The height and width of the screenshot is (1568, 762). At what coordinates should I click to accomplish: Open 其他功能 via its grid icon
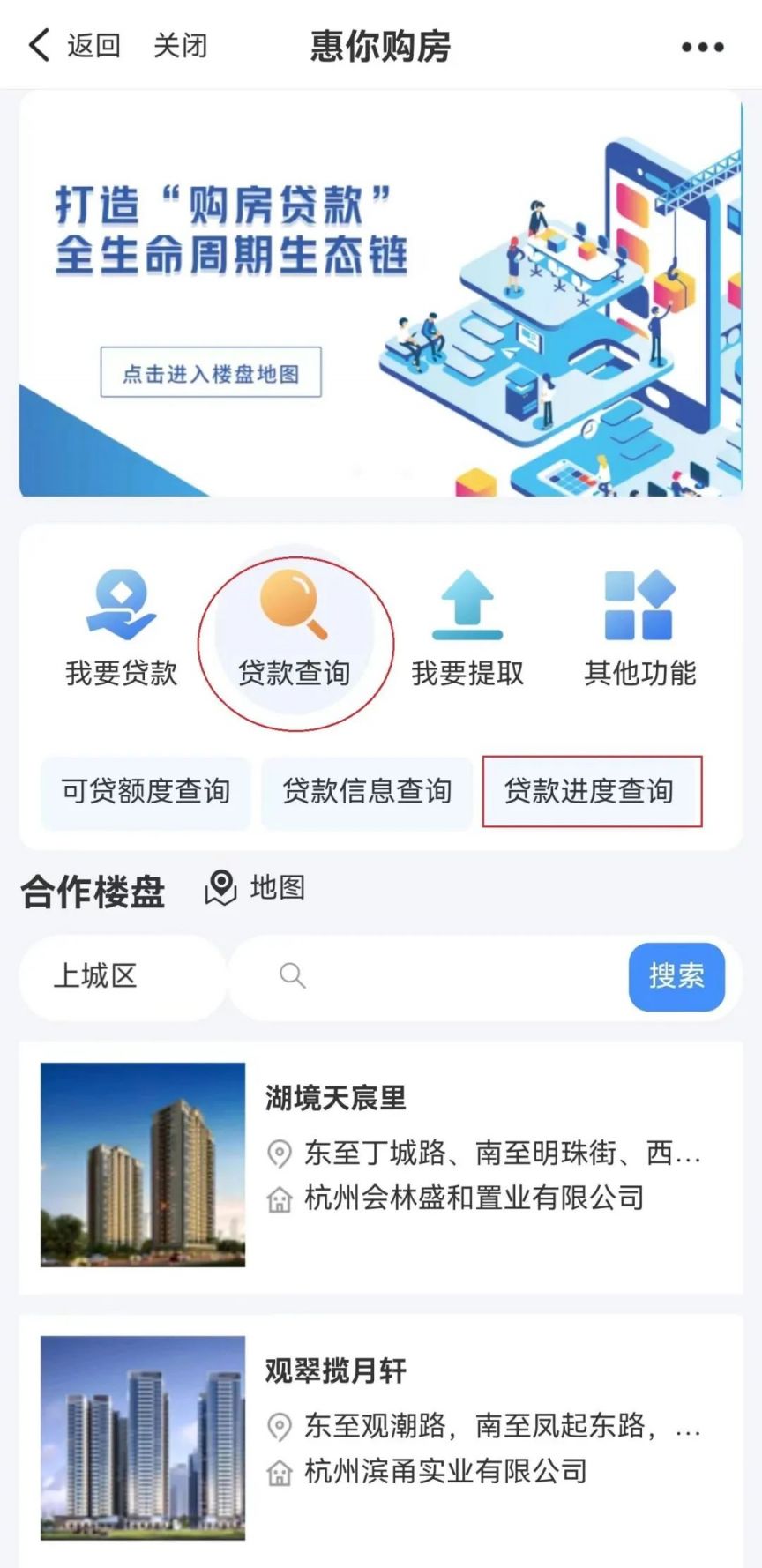pyautogui.click(x=639, y=605)
